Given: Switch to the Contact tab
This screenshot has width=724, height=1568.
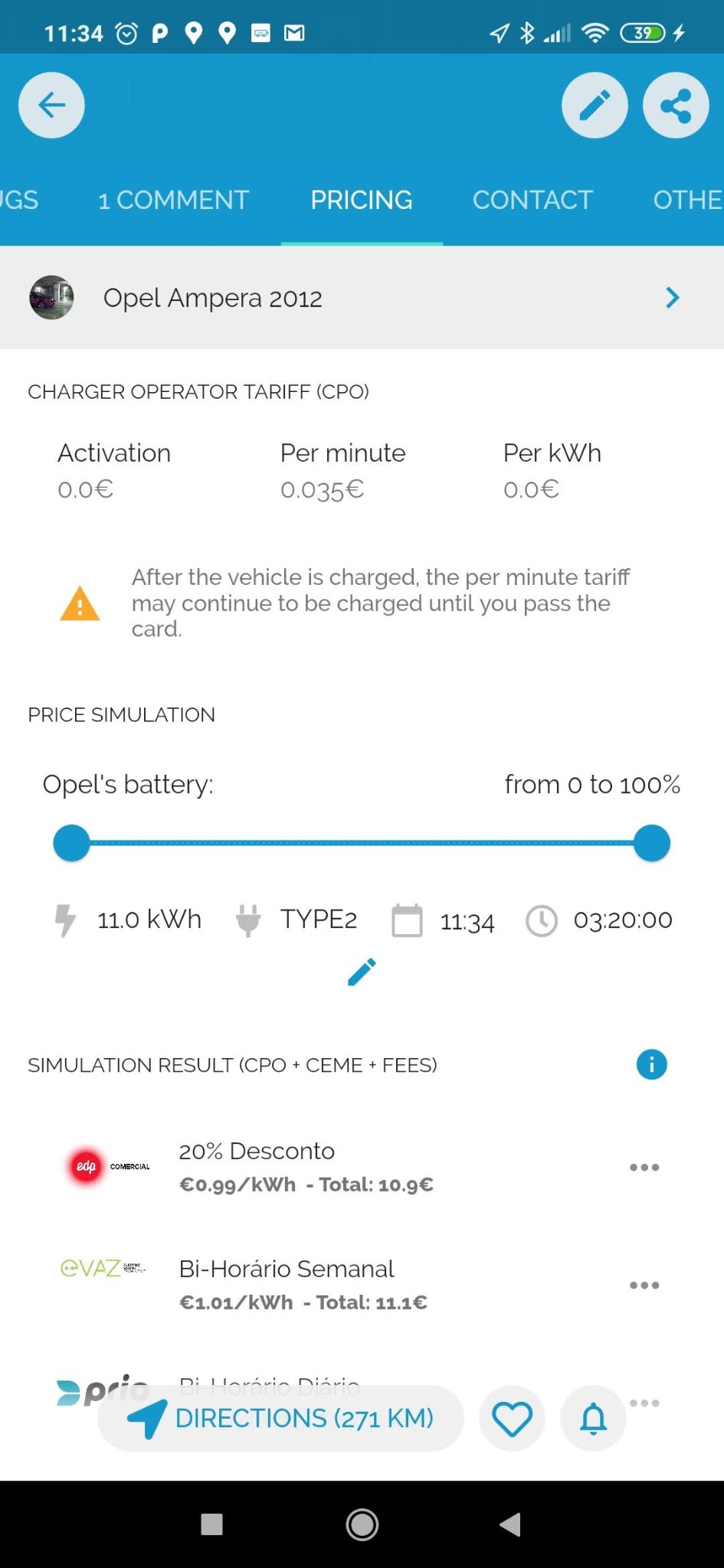Looking at the screenshot, I should click(532, 200).
